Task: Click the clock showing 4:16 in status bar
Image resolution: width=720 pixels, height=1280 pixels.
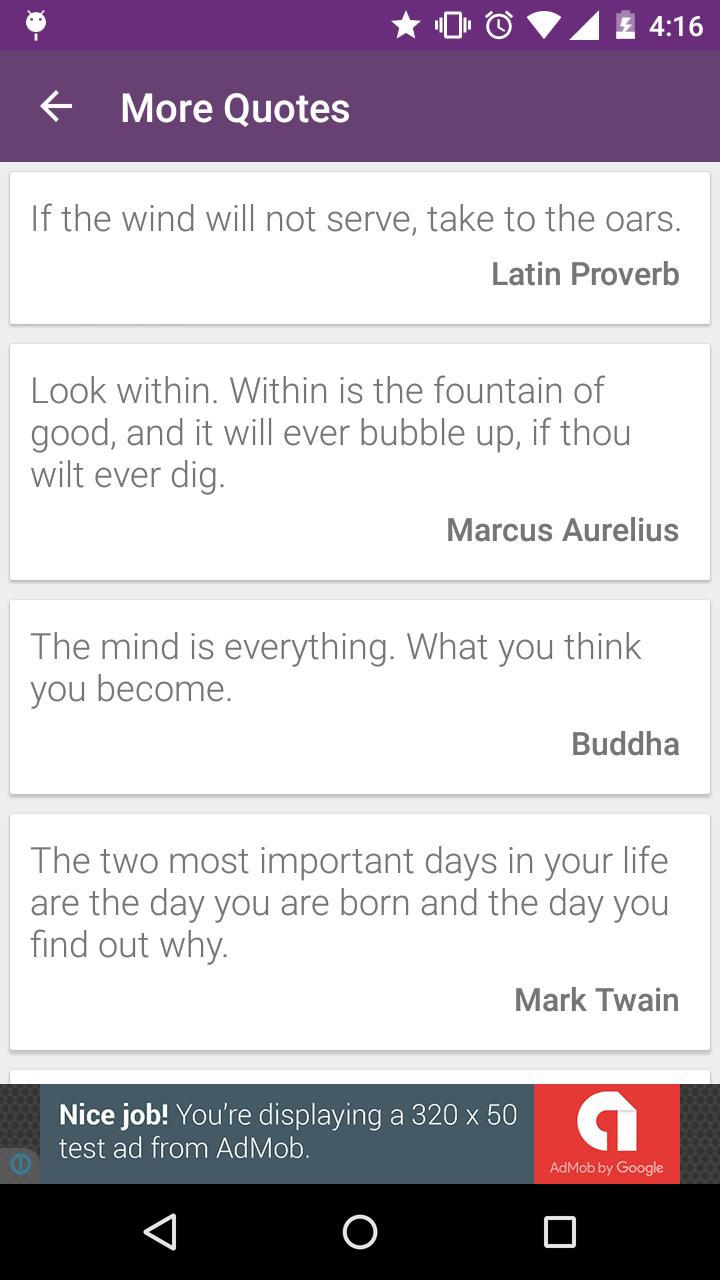Action: (x=671, y=25)
